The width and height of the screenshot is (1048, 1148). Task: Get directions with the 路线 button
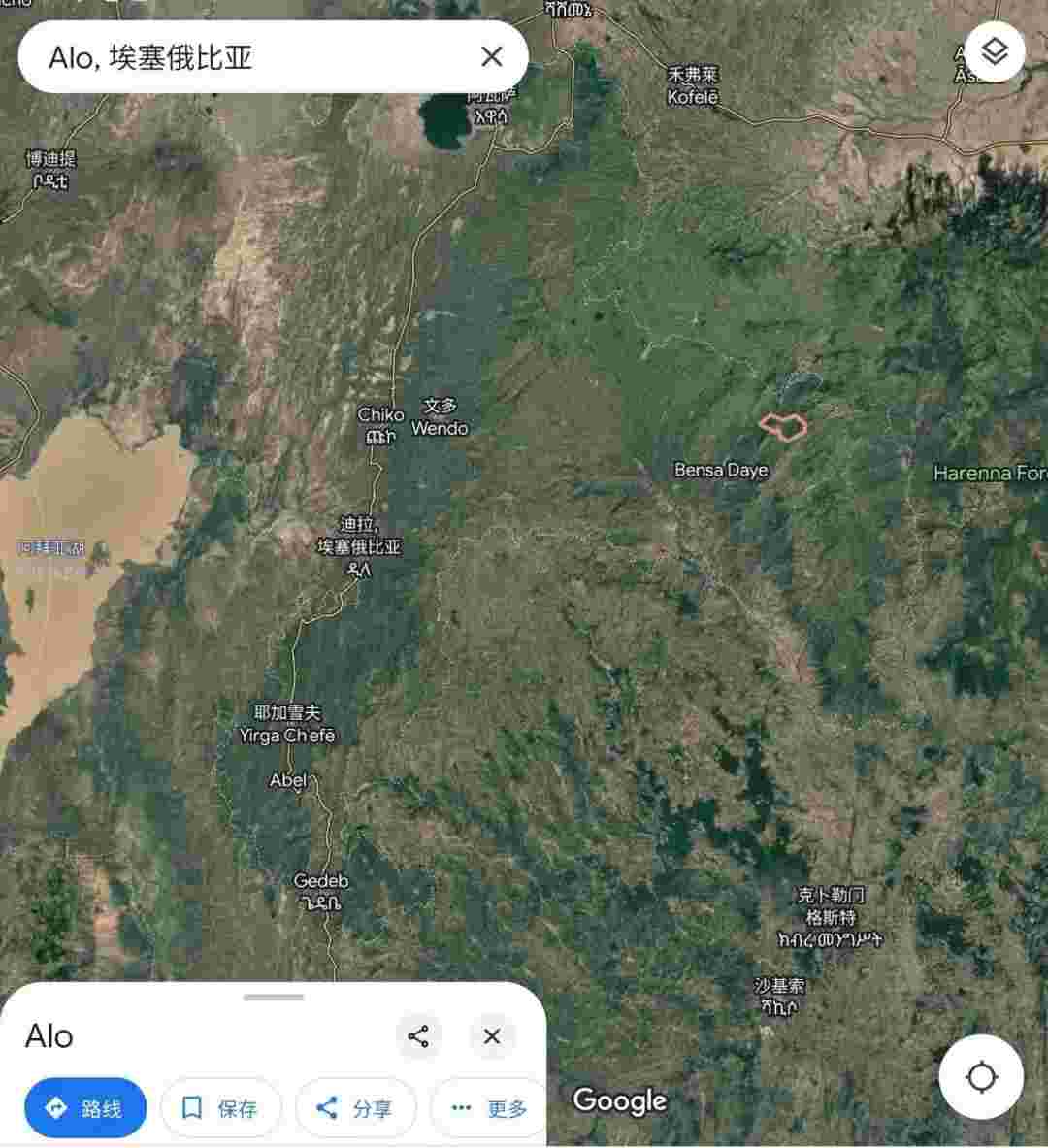(85, 1108)
